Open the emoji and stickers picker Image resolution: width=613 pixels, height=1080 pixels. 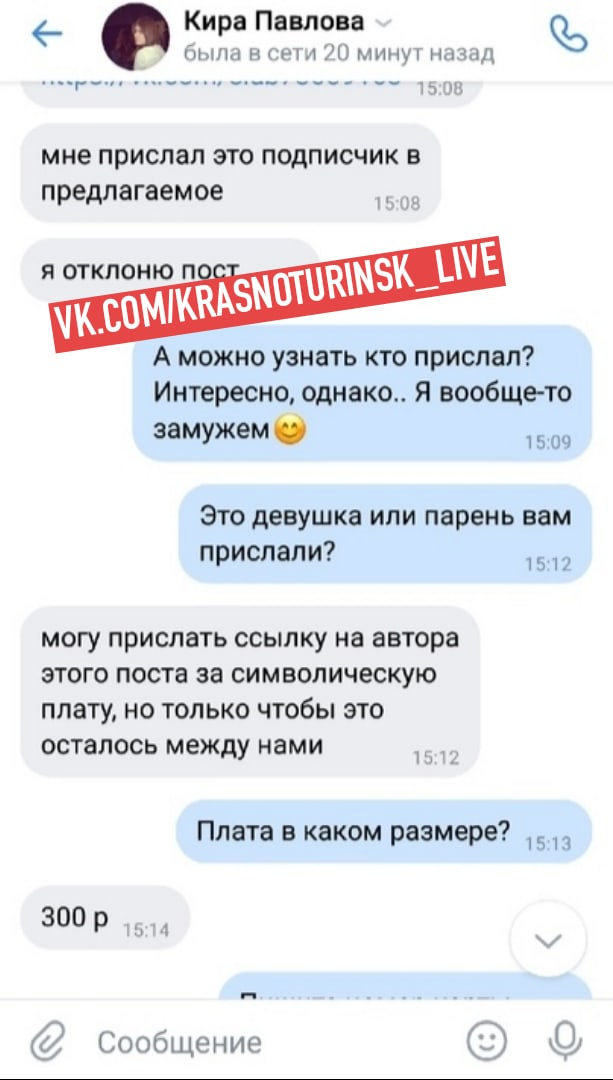tap(489, 1041)
